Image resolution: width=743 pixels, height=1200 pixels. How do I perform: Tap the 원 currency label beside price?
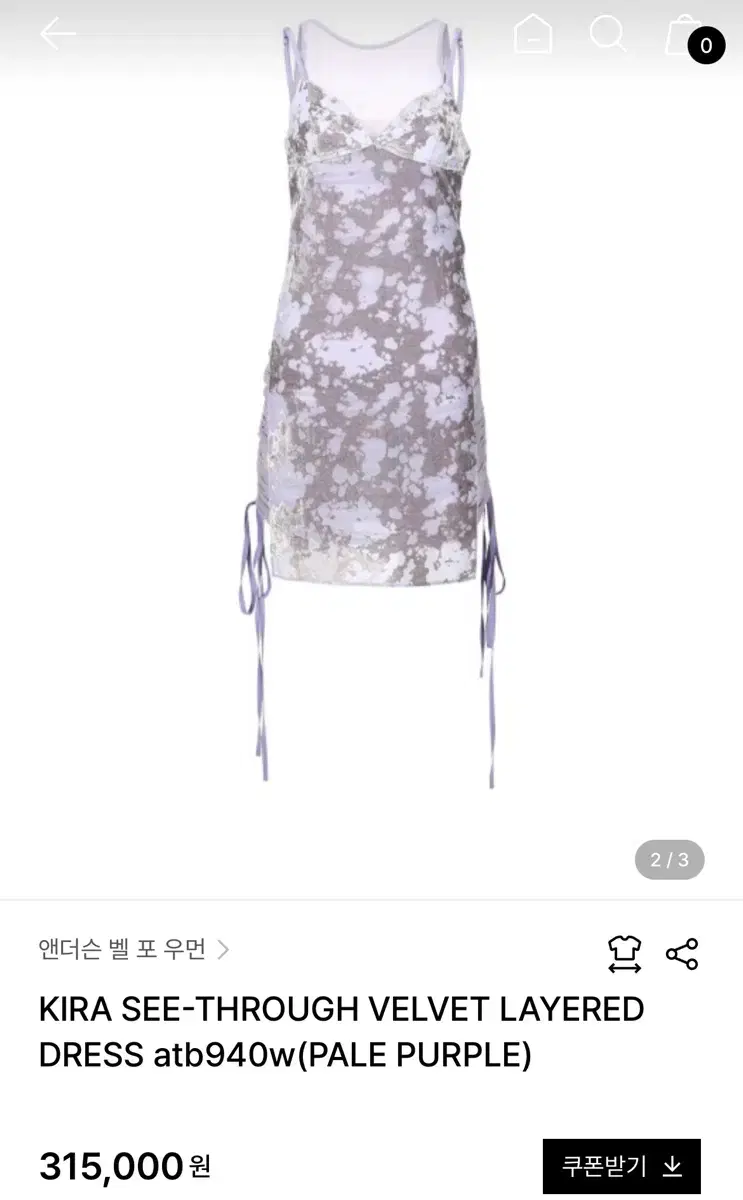pos(196,1170)
